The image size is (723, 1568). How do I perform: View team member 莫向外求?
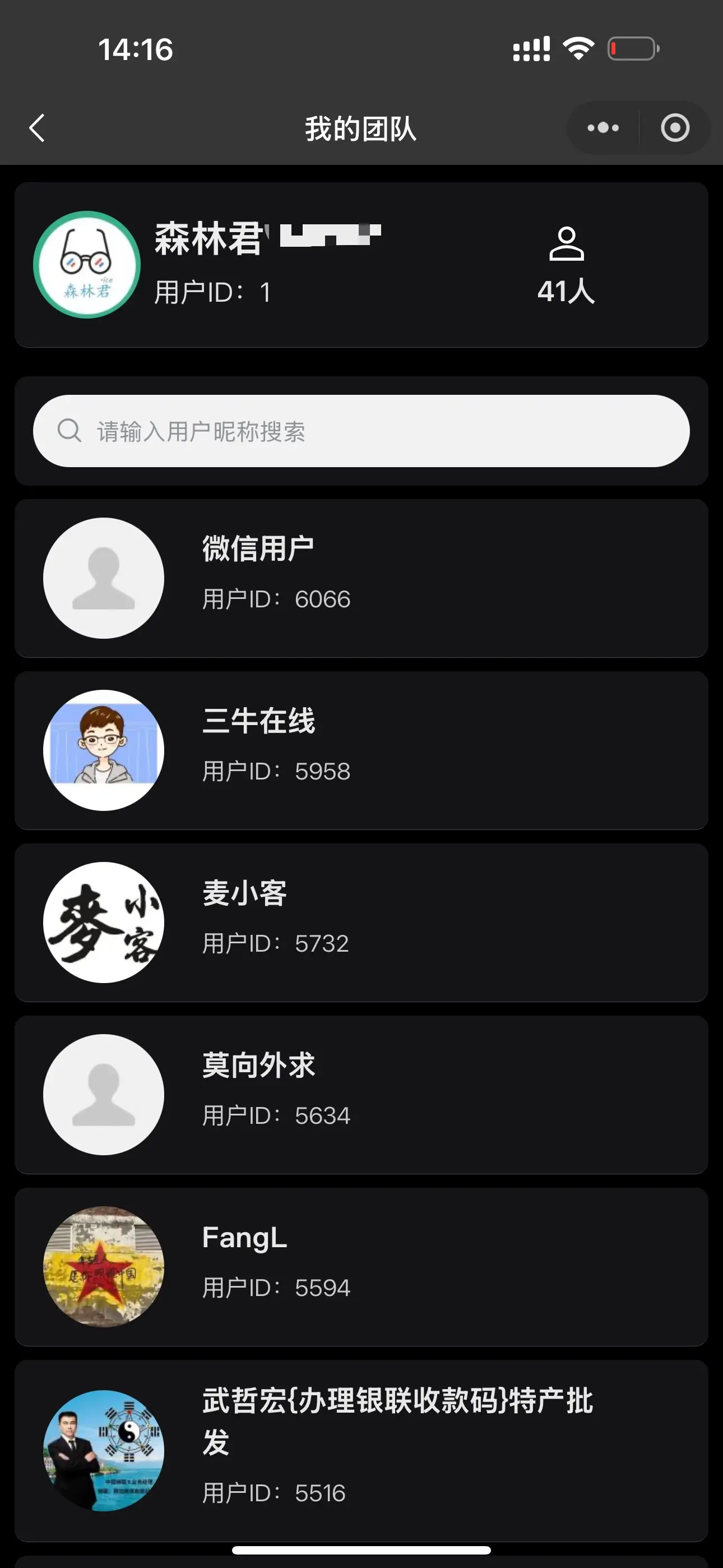coord(361,1095)
